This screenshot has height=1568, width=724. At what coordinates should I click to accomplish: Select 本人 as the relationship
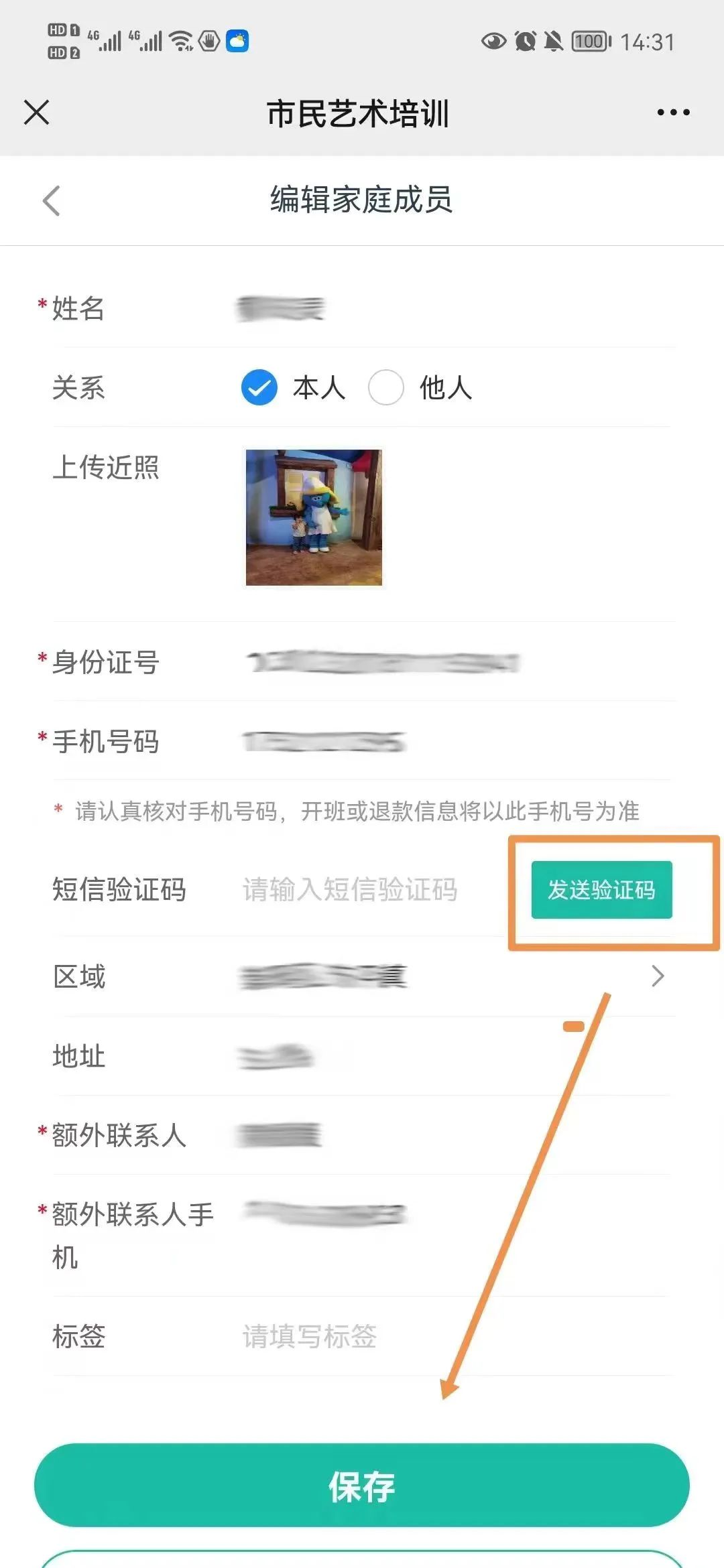click(260, 387)
